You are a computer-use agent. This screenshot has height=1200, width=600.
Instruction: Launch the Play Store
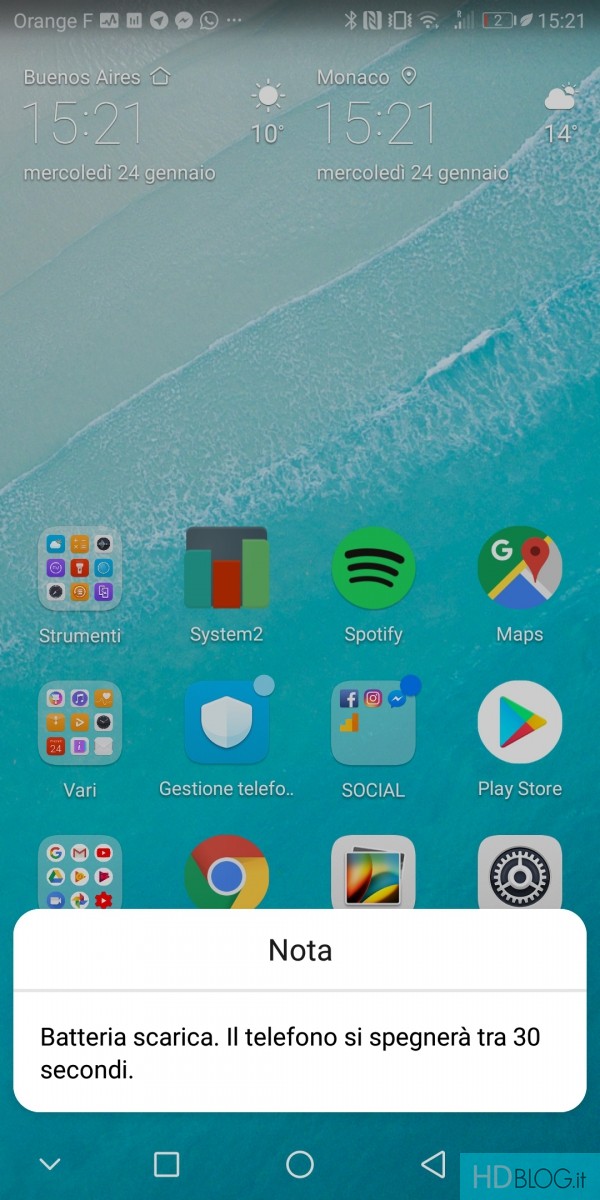520,722
